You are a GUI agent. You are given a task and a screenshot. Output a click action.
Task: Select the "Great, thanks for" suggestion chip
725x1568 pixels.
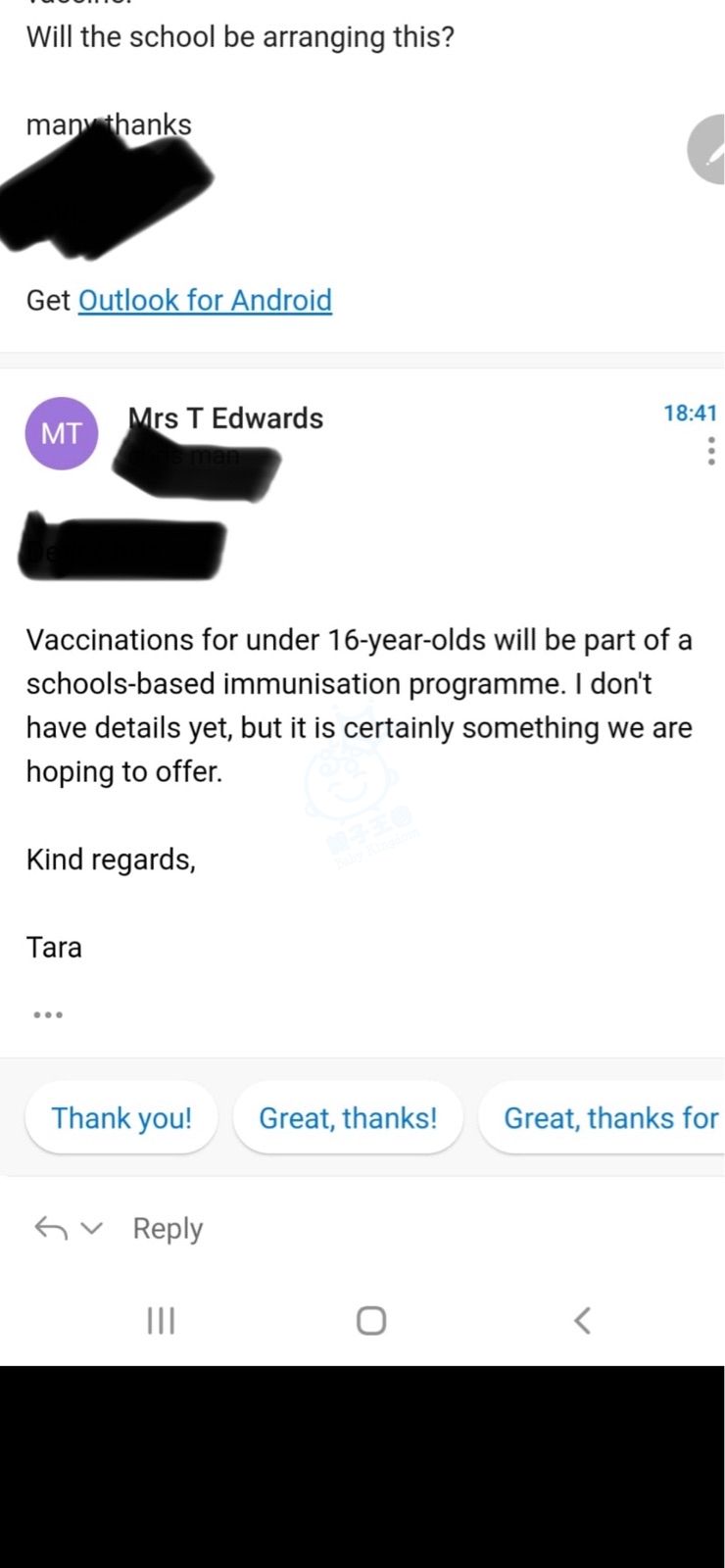609,1118
